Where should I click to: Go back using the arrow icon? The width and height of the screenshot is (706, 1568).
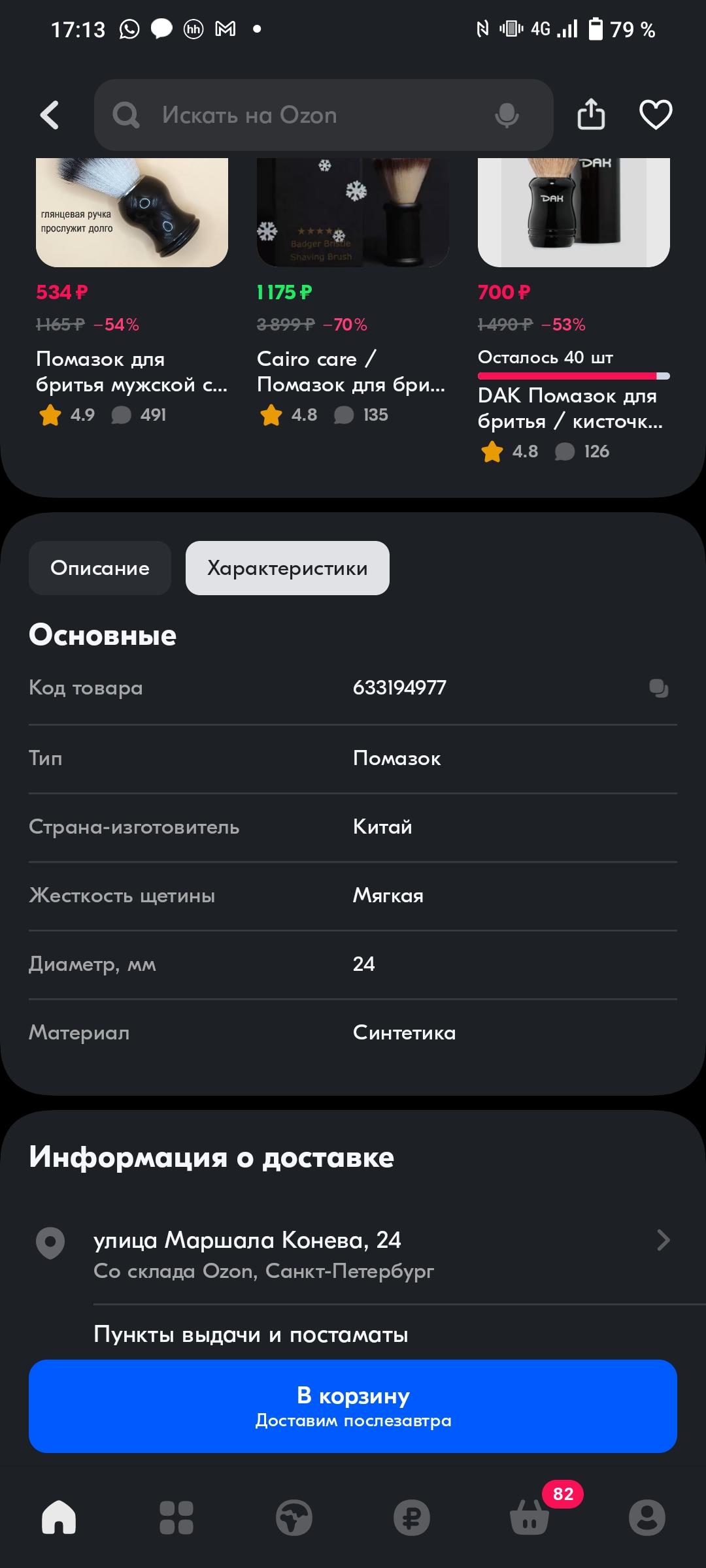(x=50, y=115)
